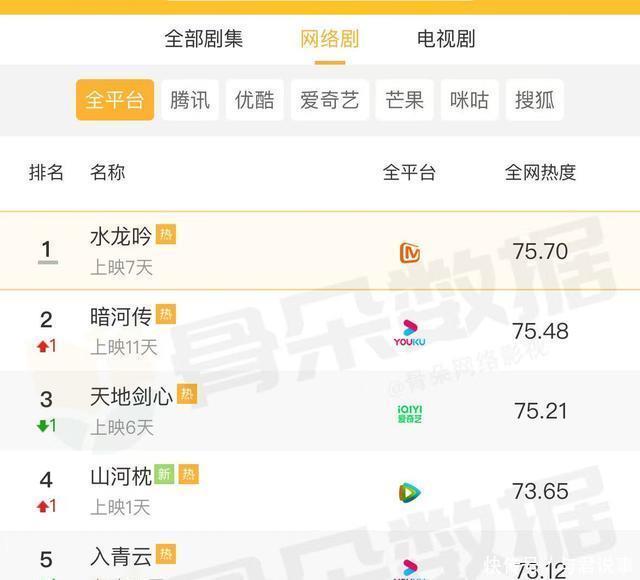
Task: Open the 山河枕 entry
Action: pyautogui.click(x=121, y=476)
